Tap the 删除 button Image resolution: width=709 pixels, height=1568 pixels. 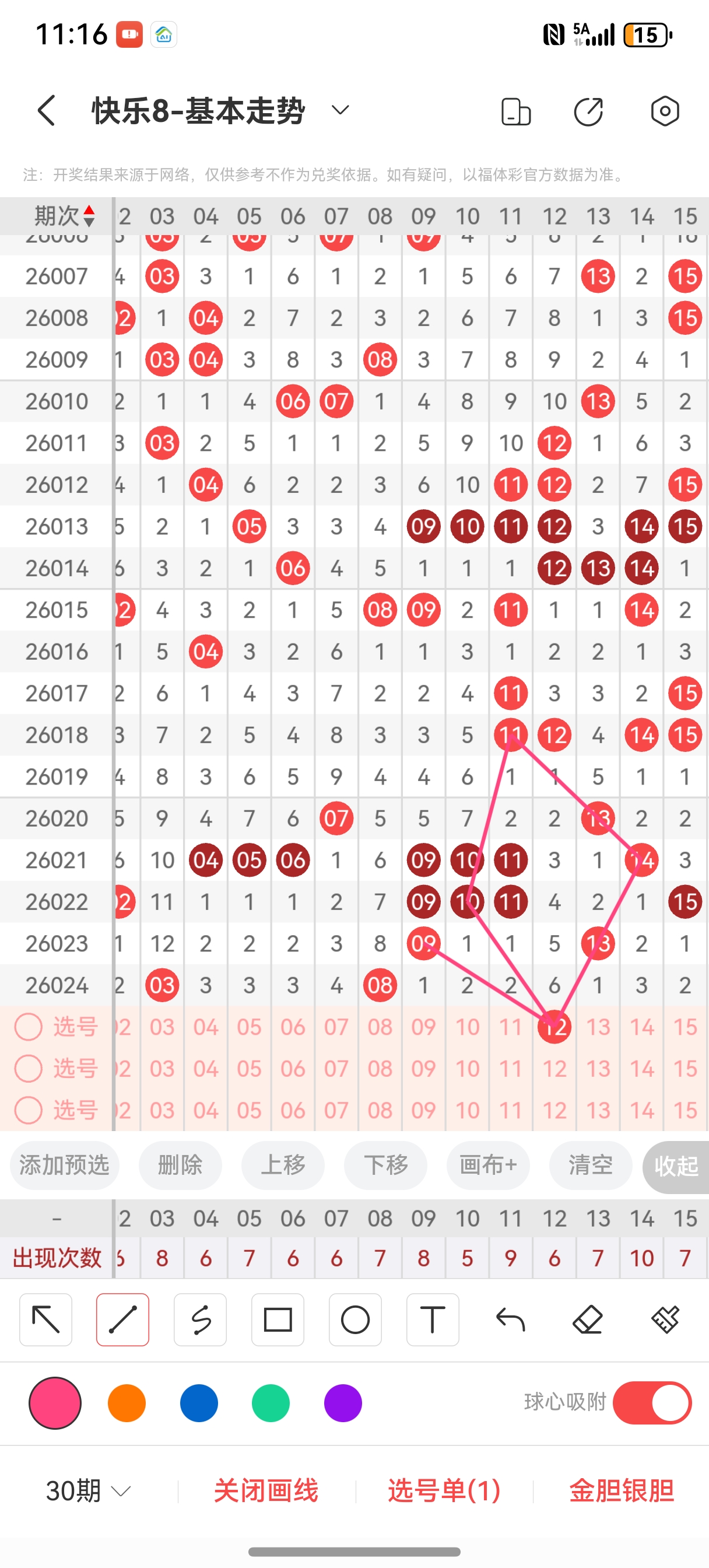180,1165
